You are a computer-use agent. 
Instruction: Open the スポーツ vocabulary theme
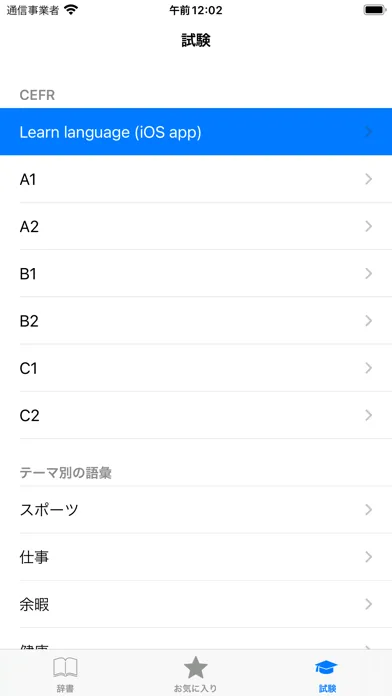[x=196, y=510]
